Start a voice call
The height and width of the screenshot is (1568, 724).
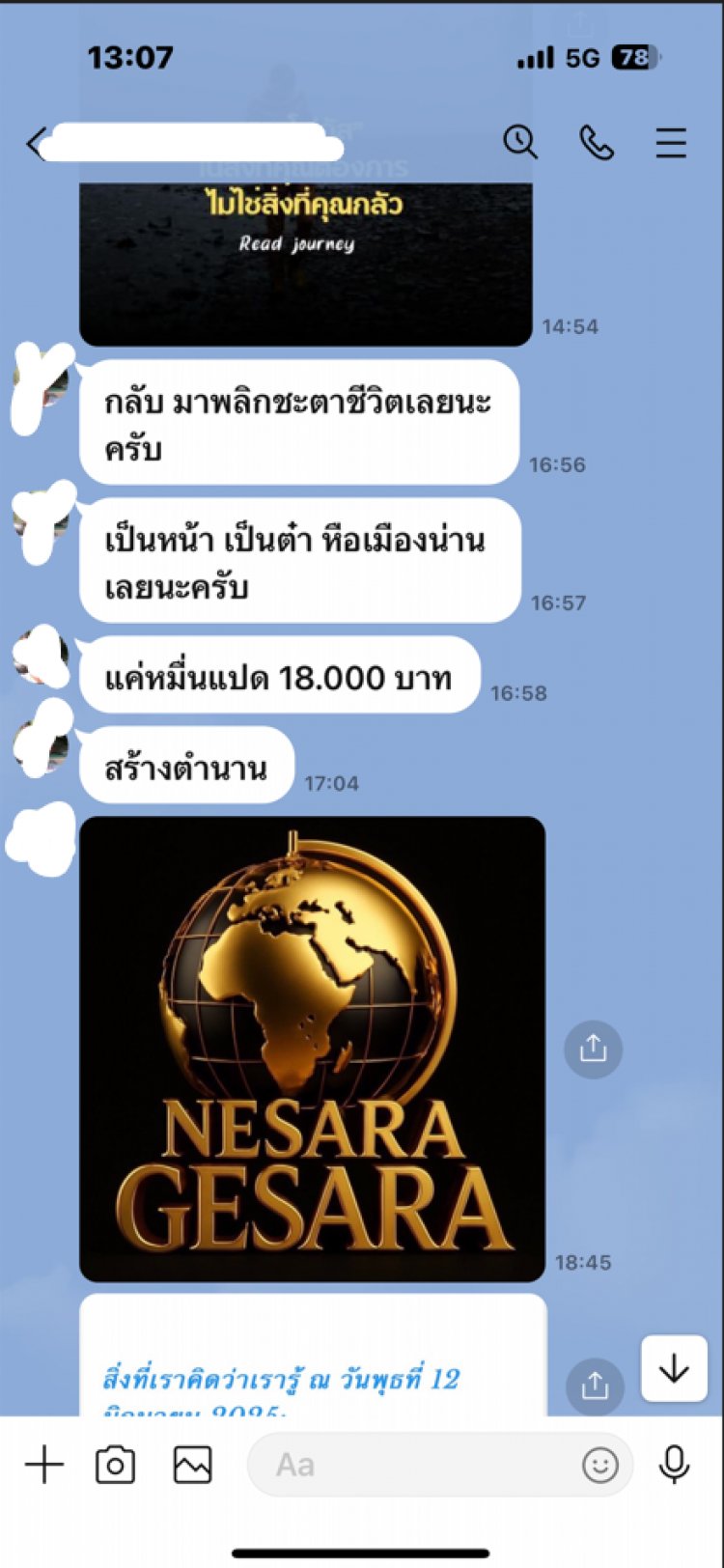[596, 143]
